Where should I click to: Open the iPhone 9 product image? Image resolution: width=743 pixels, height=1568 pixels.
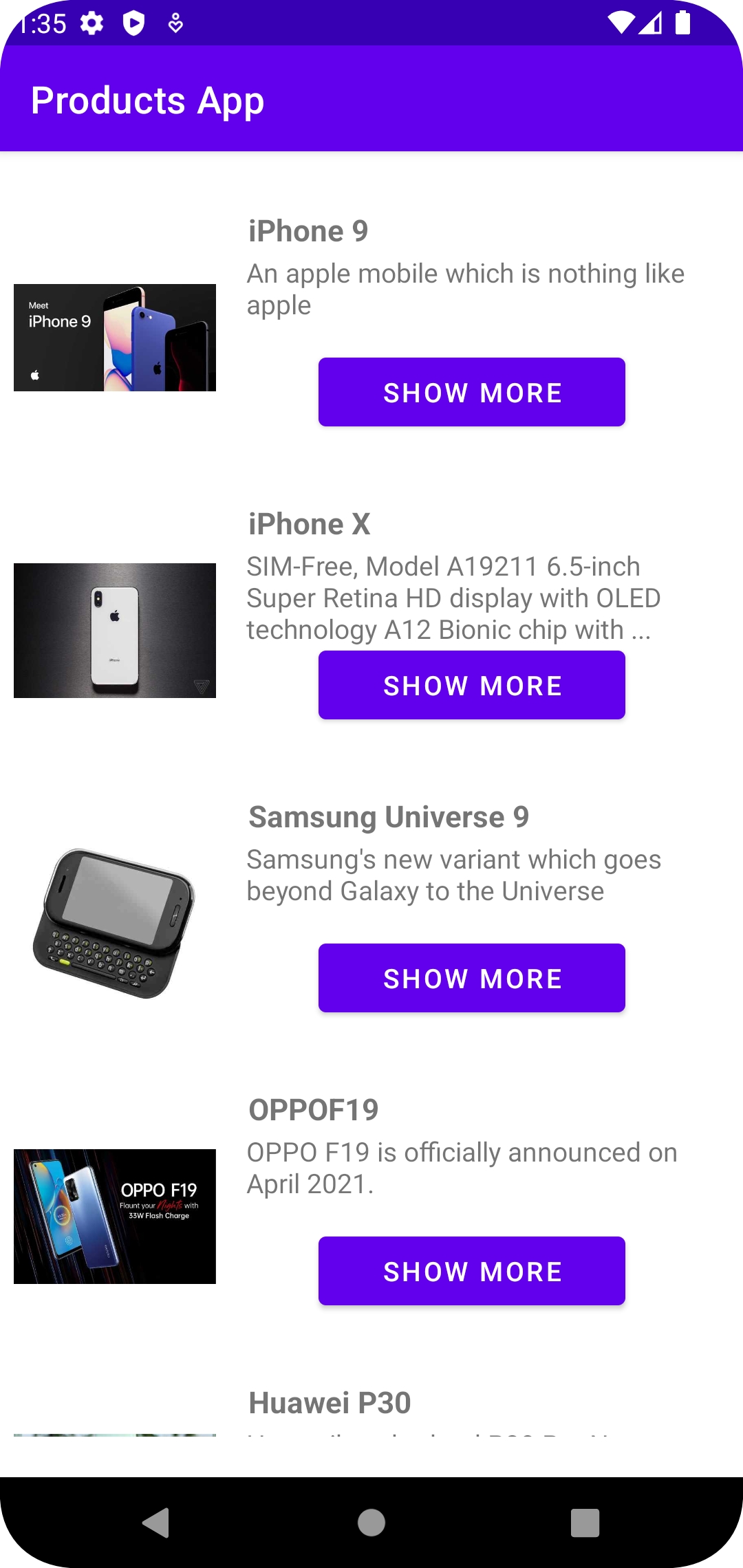(115, 338)
